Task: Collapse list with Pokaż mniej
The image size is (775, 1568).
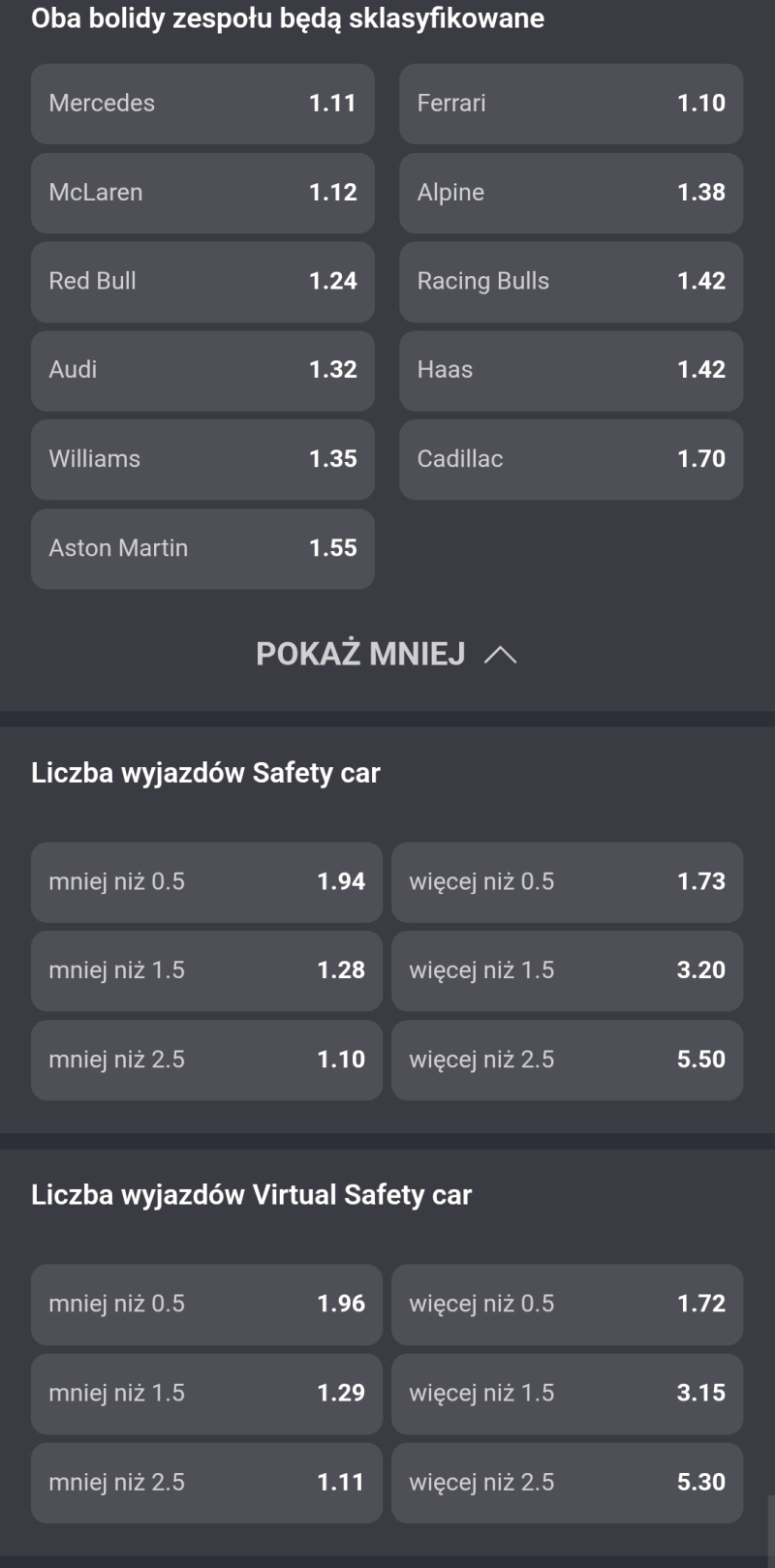Action: tap(387, 655)
